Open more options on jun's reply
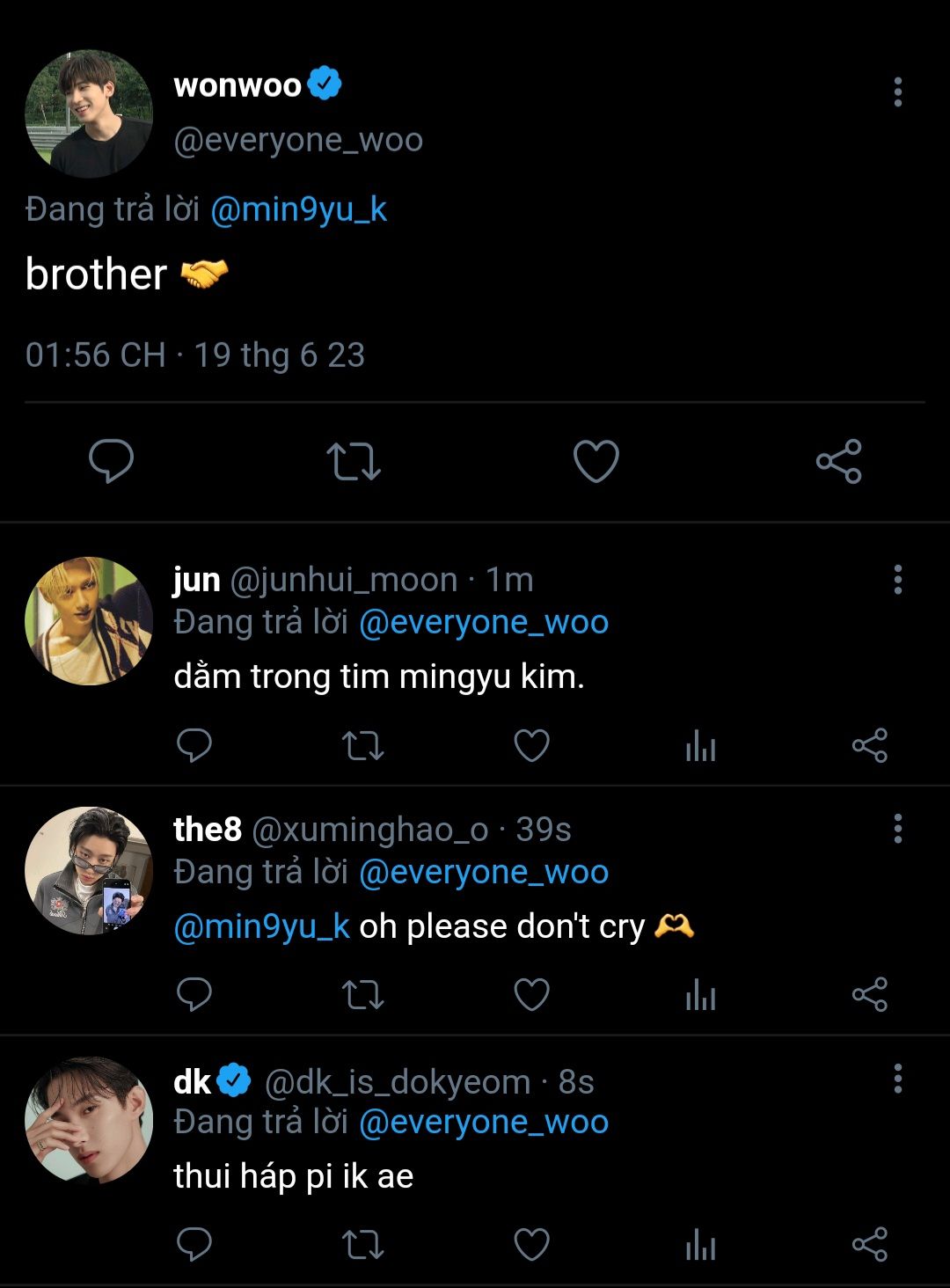950x1288 pixels. coord(897,580)
